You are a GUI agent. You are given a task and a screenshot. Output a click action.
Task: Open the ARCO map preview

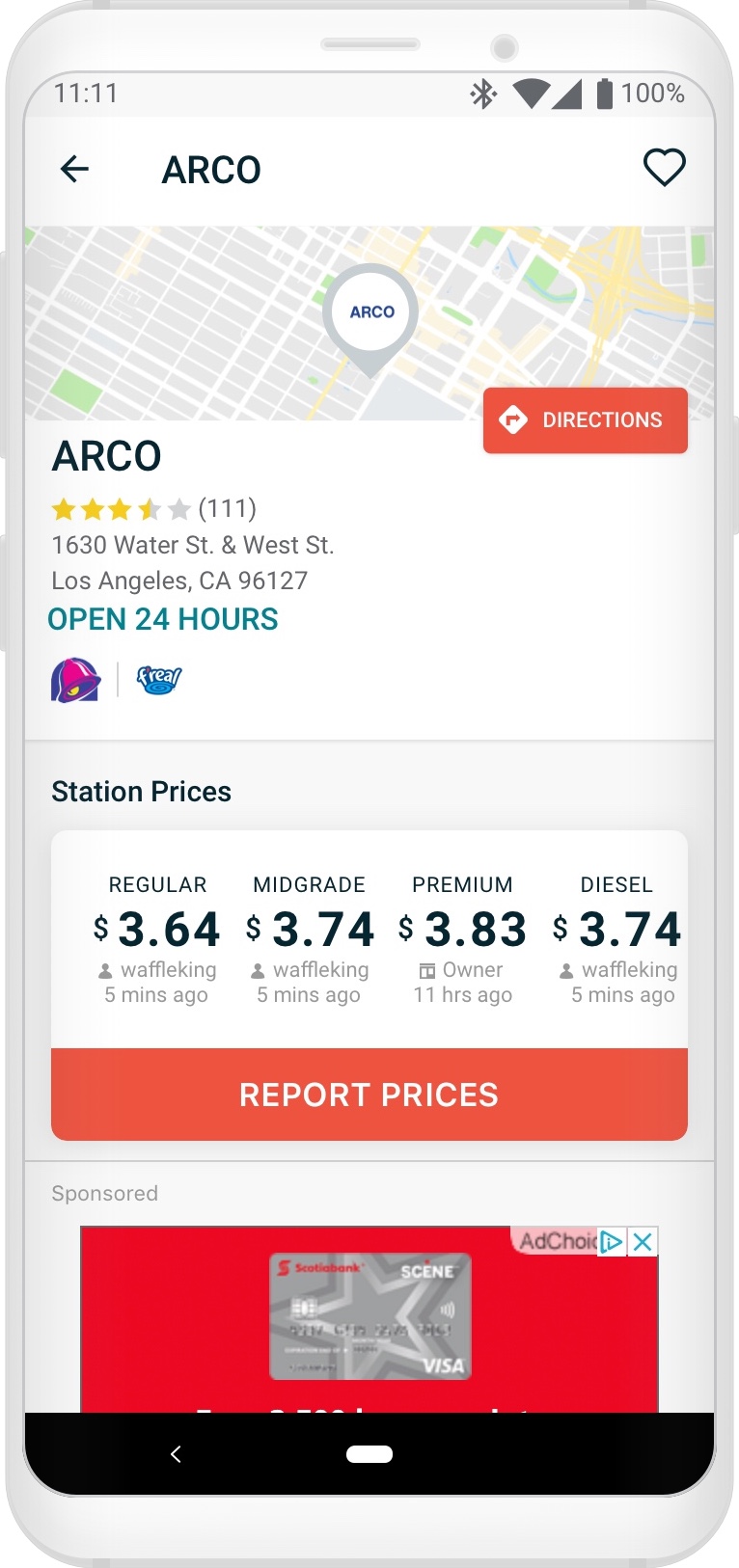[x=241, y=323]
